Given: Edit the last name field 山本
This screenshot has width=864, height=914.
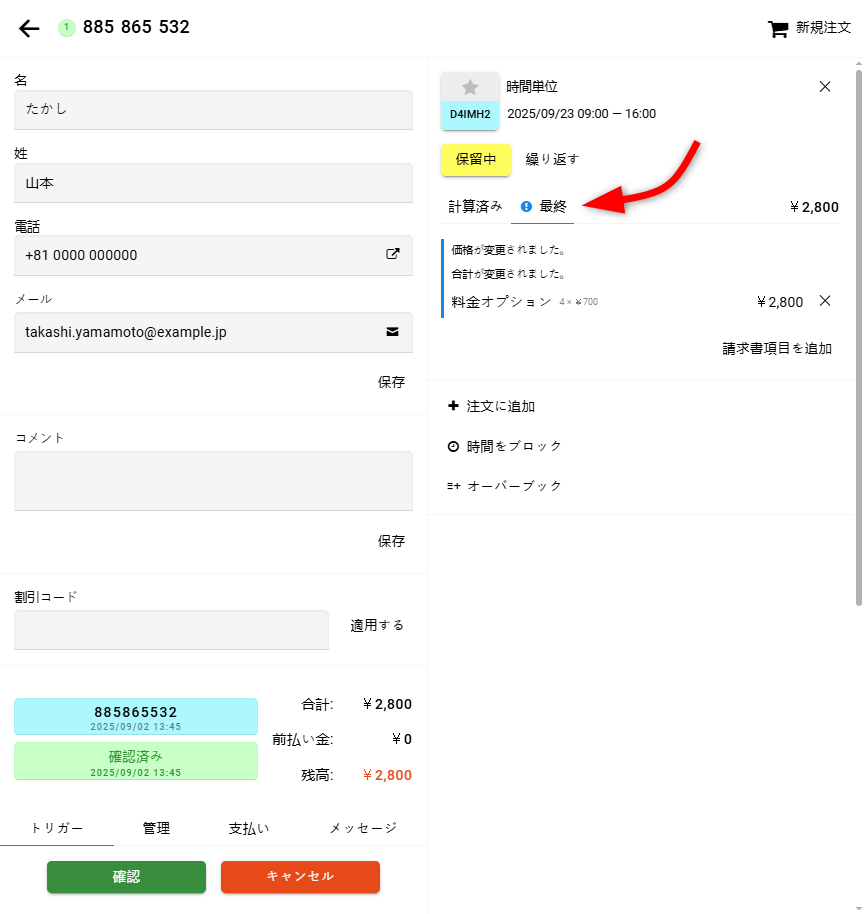Looking at the screenshot, I should 213,183.
